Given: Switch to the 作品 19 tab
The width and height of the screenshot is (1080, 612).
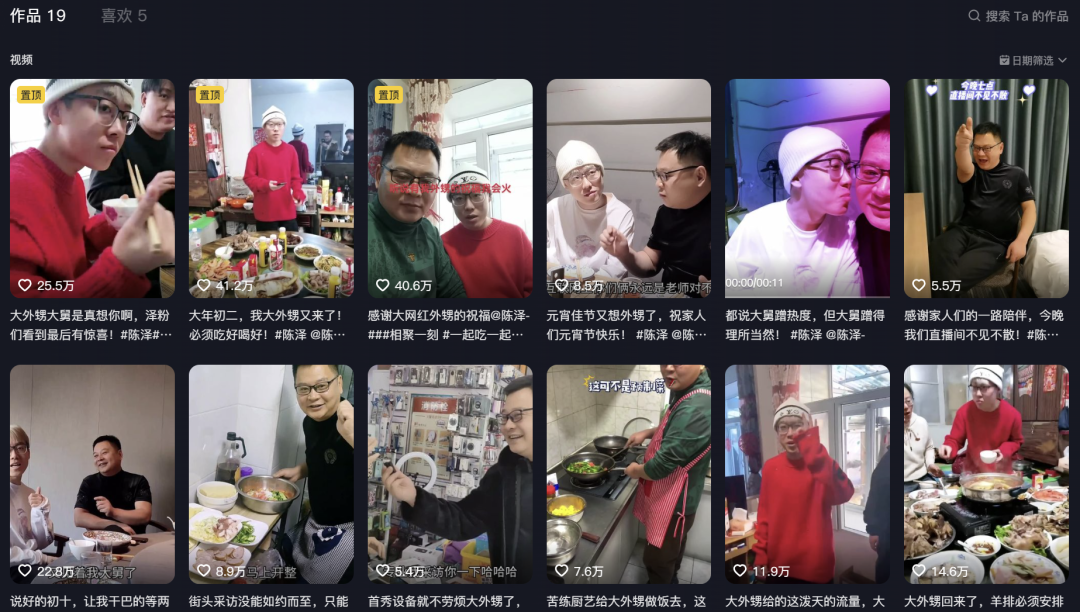Looking at the screenshot, I should coord(38,15).
